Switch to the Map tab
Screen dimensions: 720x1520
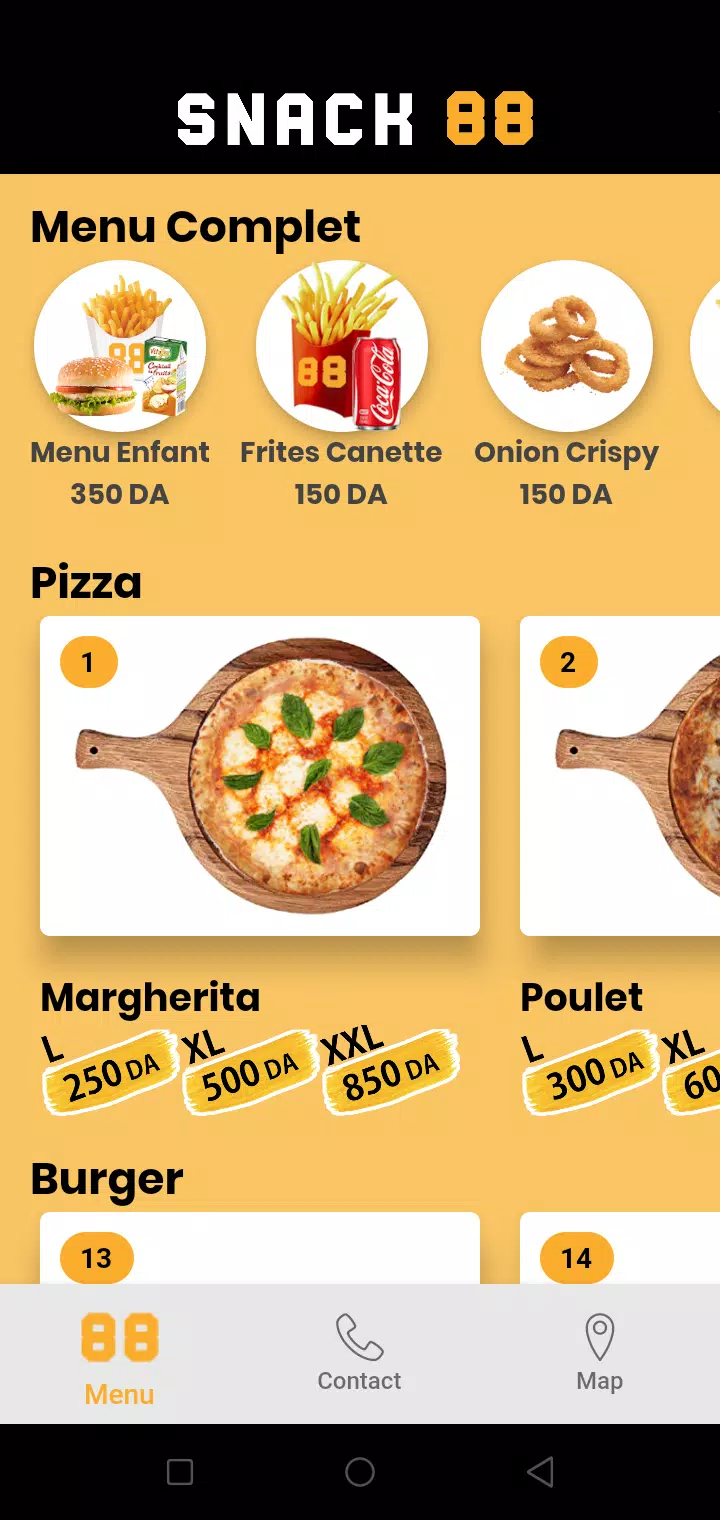coord(600,1354)
